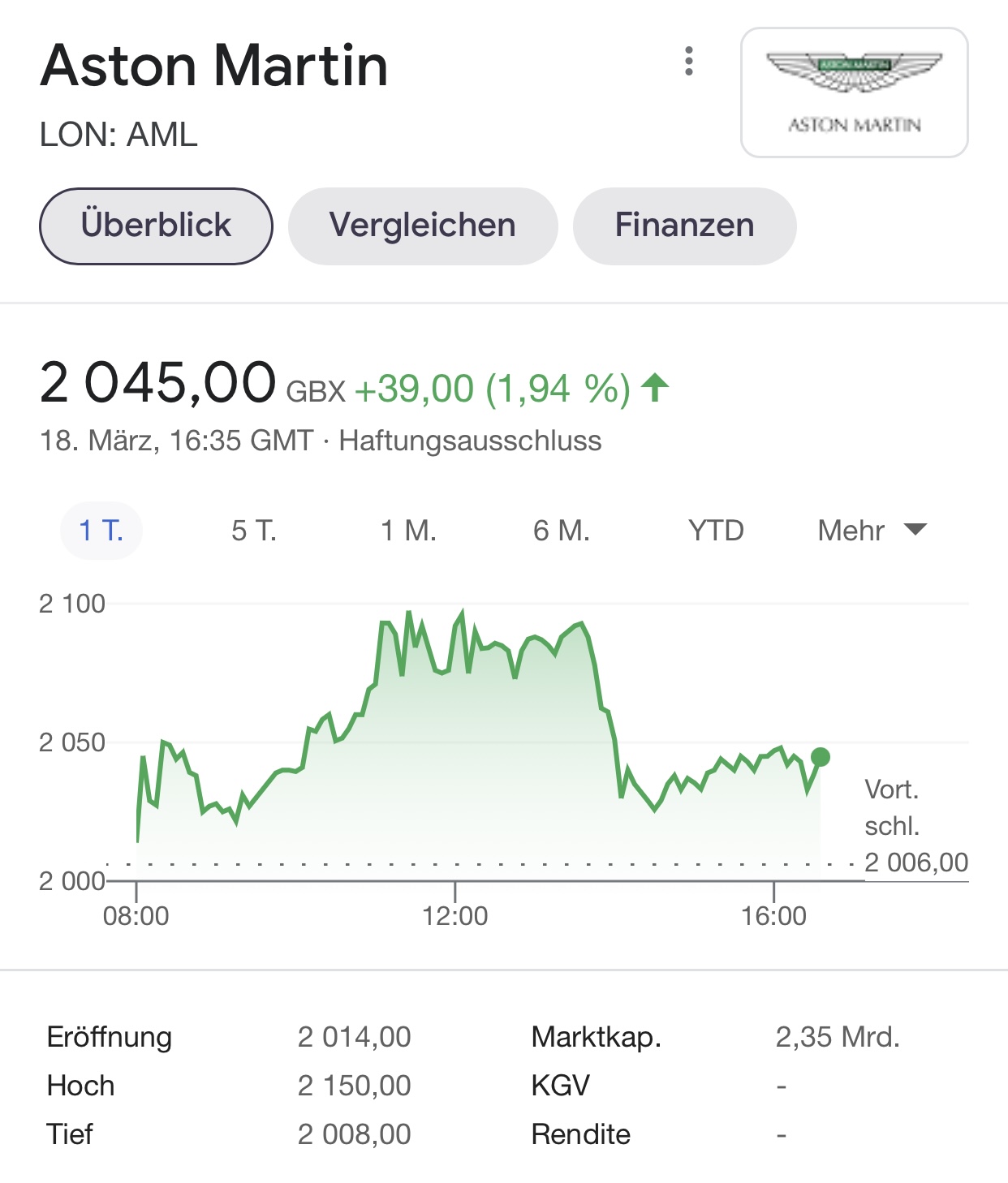Open the three-dot overflow menu
Screen dimensions: 1008x1183
(689, 62)
